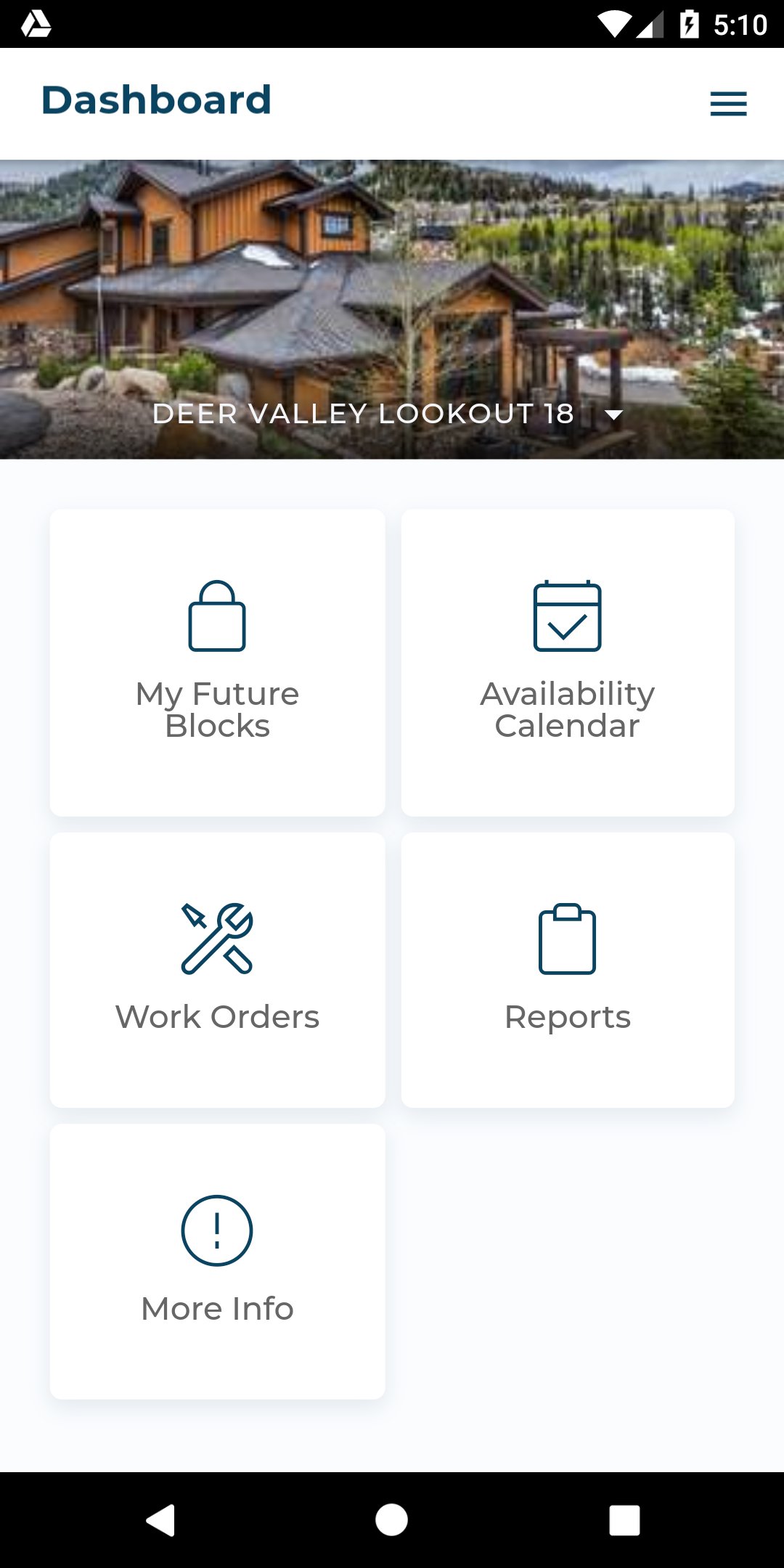
Task: Open the hamburger menu
Action: 728,104
